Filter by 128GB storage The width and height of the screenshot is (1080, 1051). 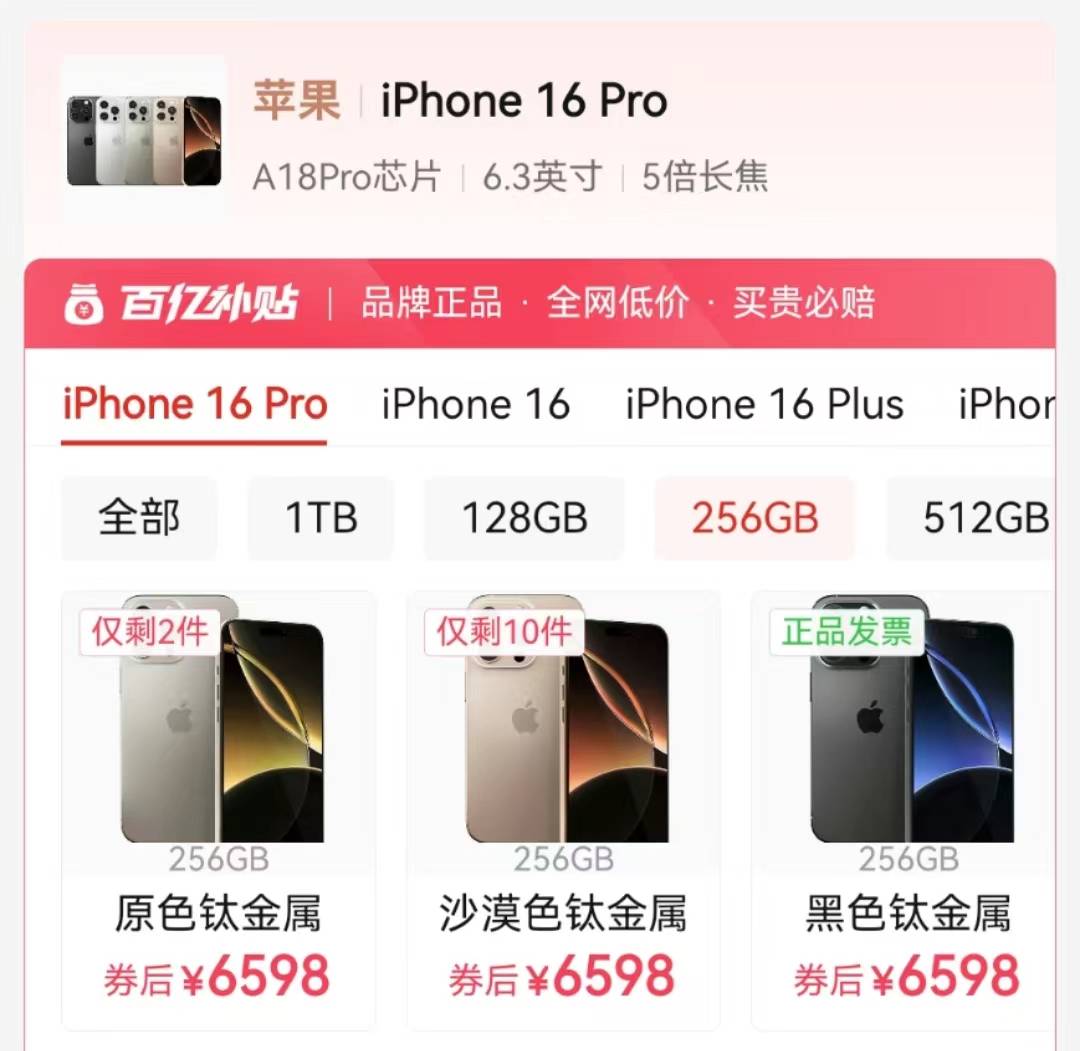pos(524,518)
